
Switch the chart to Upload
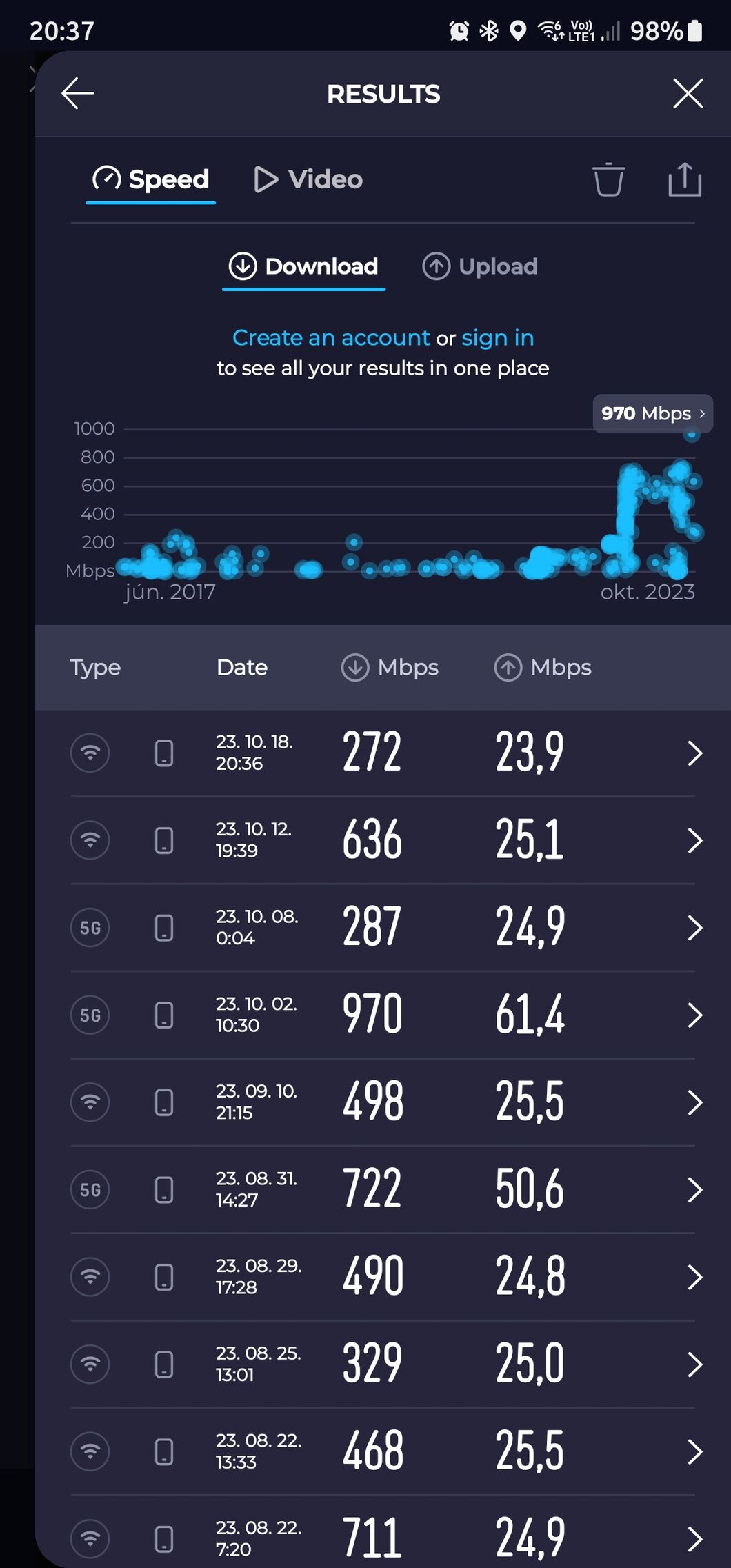(x=480, y=266)
